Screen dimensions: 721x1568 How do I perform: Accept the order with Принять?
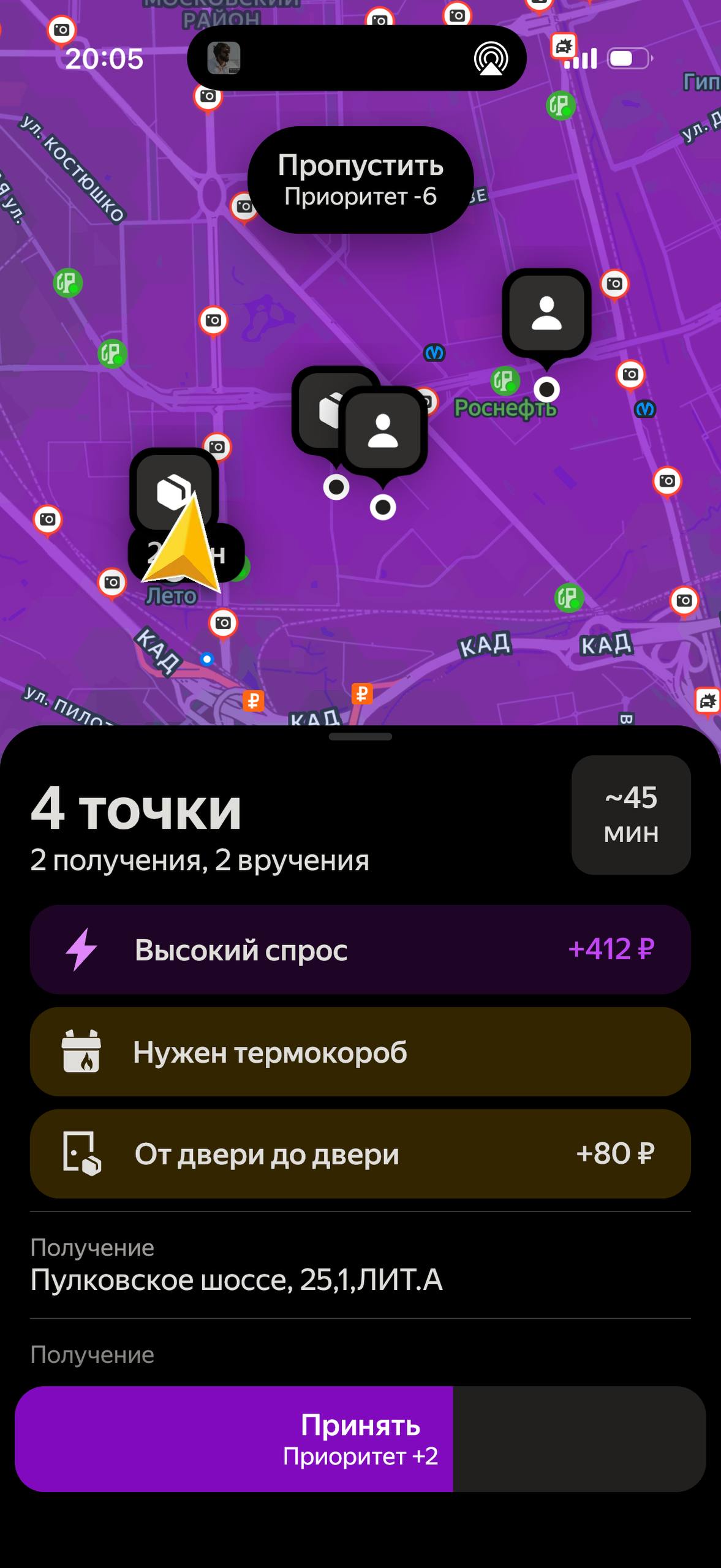(x=360, y=1439)
